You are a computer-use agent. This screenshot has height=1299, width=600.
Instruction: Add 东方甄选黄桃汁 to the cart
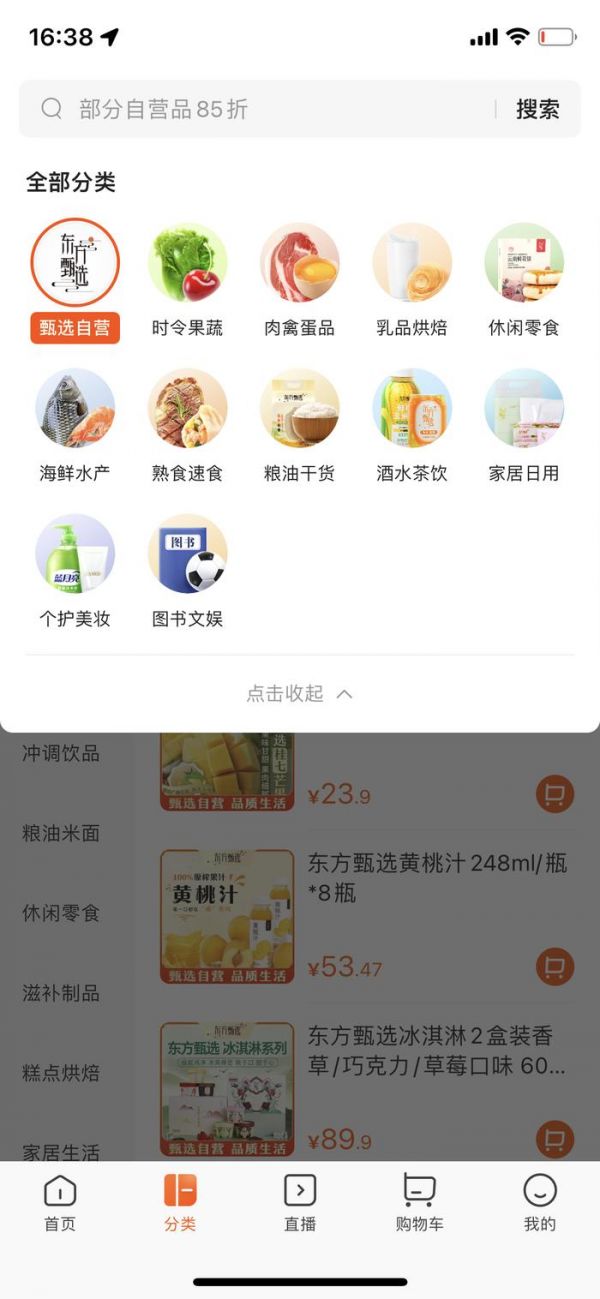pyautogui.click(x=555, y=967)
